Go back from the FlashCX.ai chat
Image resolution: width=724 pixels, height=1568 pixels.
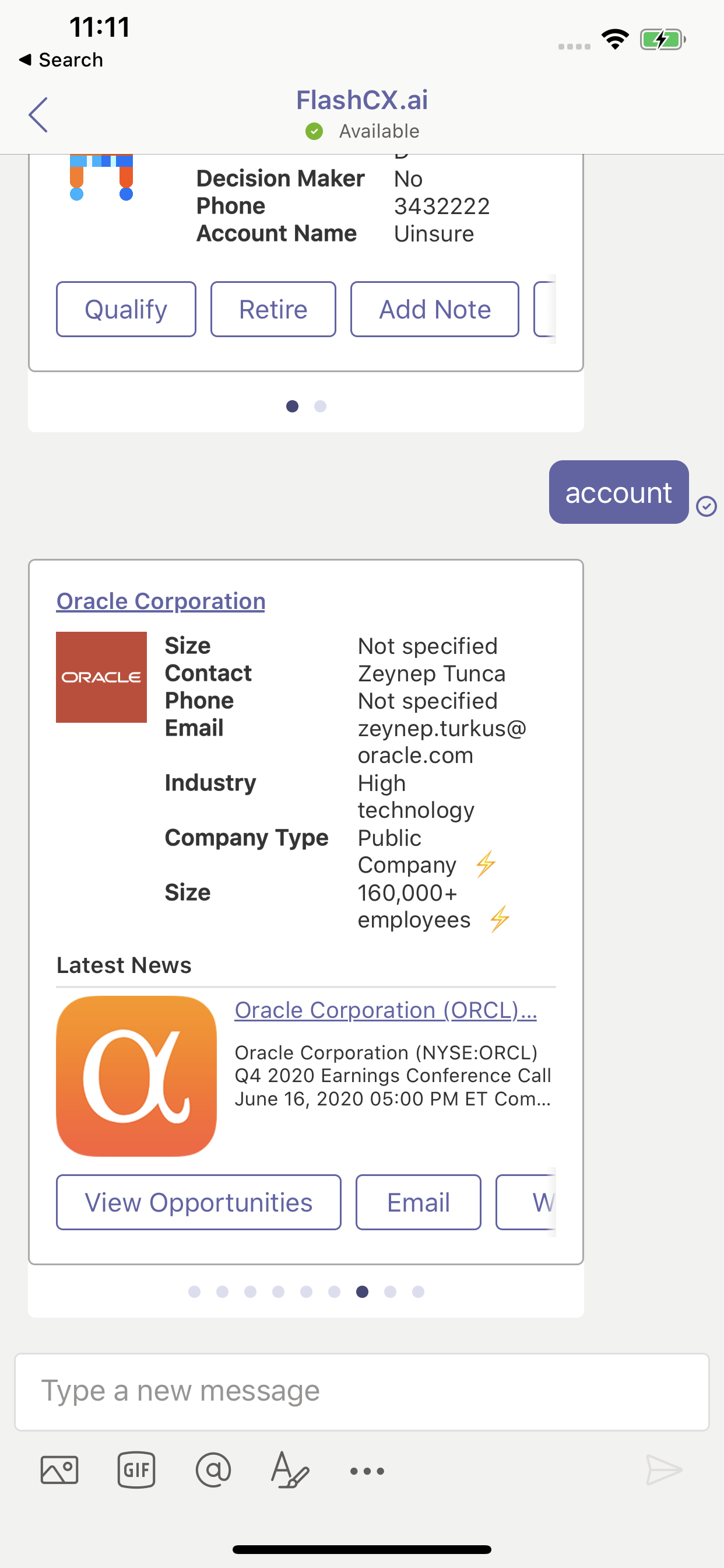point(38,114)
